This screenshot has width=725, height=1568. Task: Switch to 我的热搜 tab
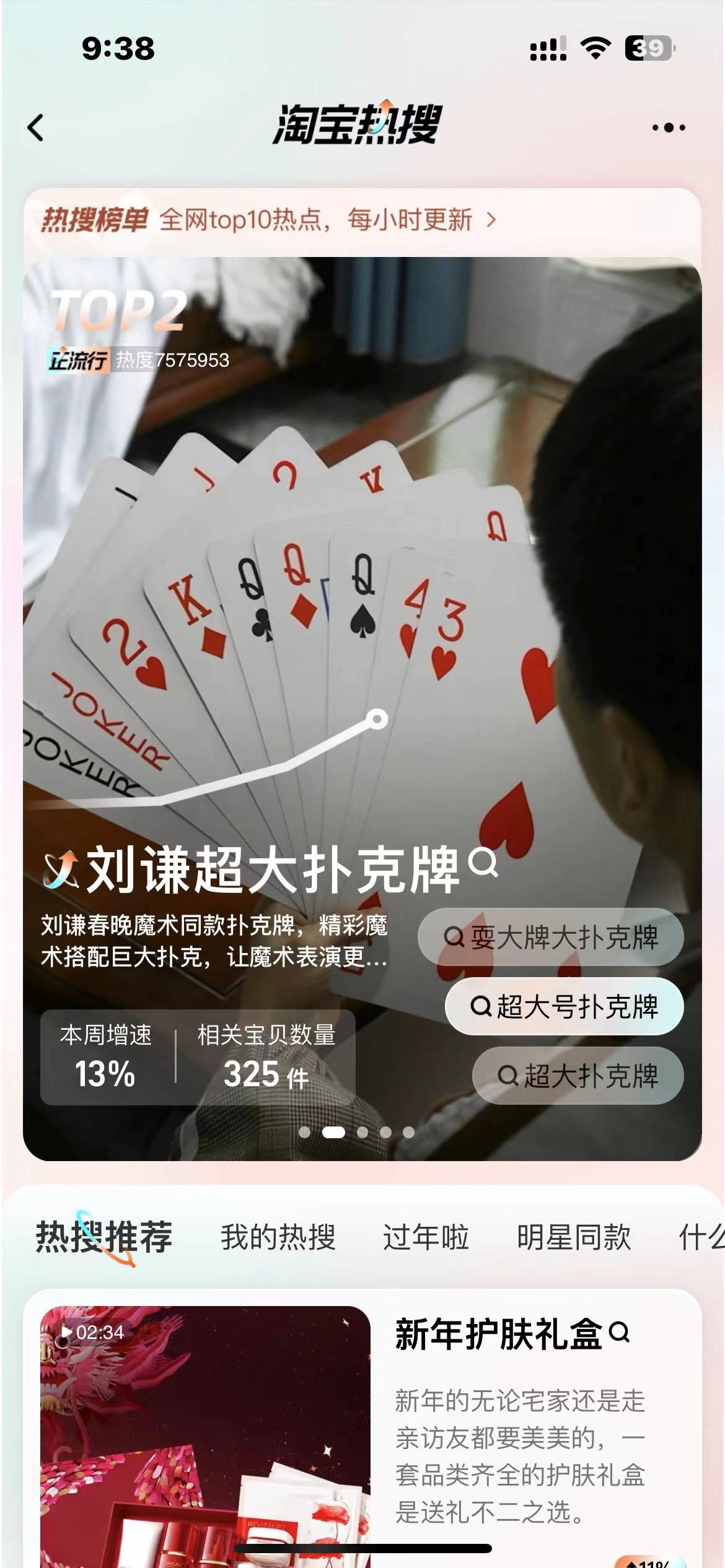coord(278,1237)
